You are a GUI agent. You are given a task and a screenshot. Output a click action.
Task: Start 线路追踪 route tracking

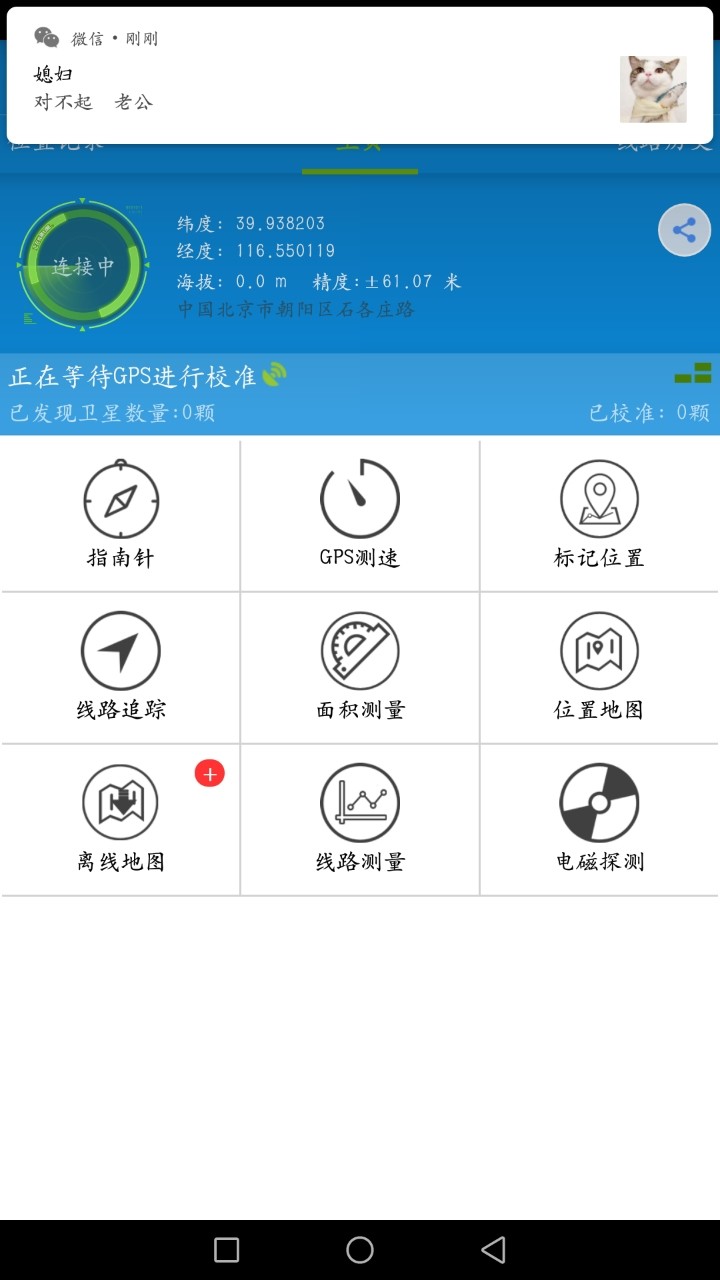point(119,667)
